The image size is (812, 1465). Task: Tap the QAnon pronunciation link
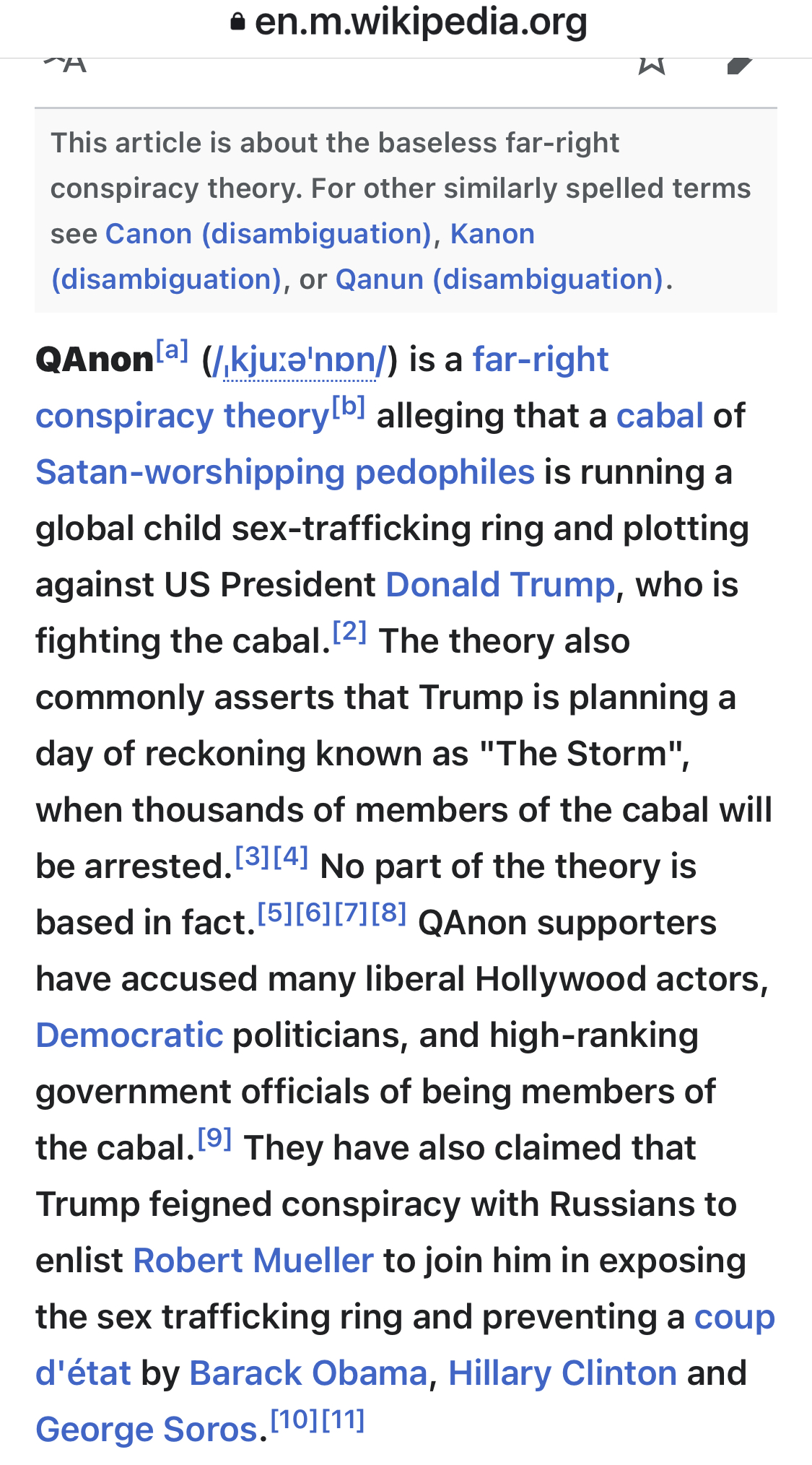300,360
